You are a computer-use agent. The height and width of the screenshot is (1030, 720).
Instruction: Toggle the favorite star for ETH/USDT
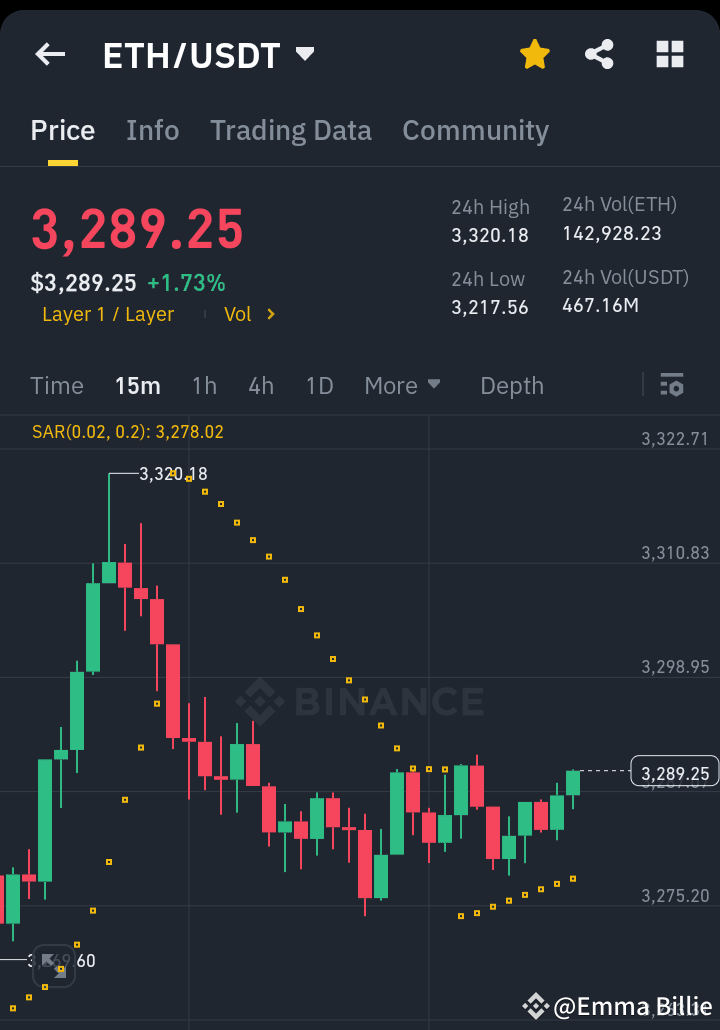click(x=535, y=55)
